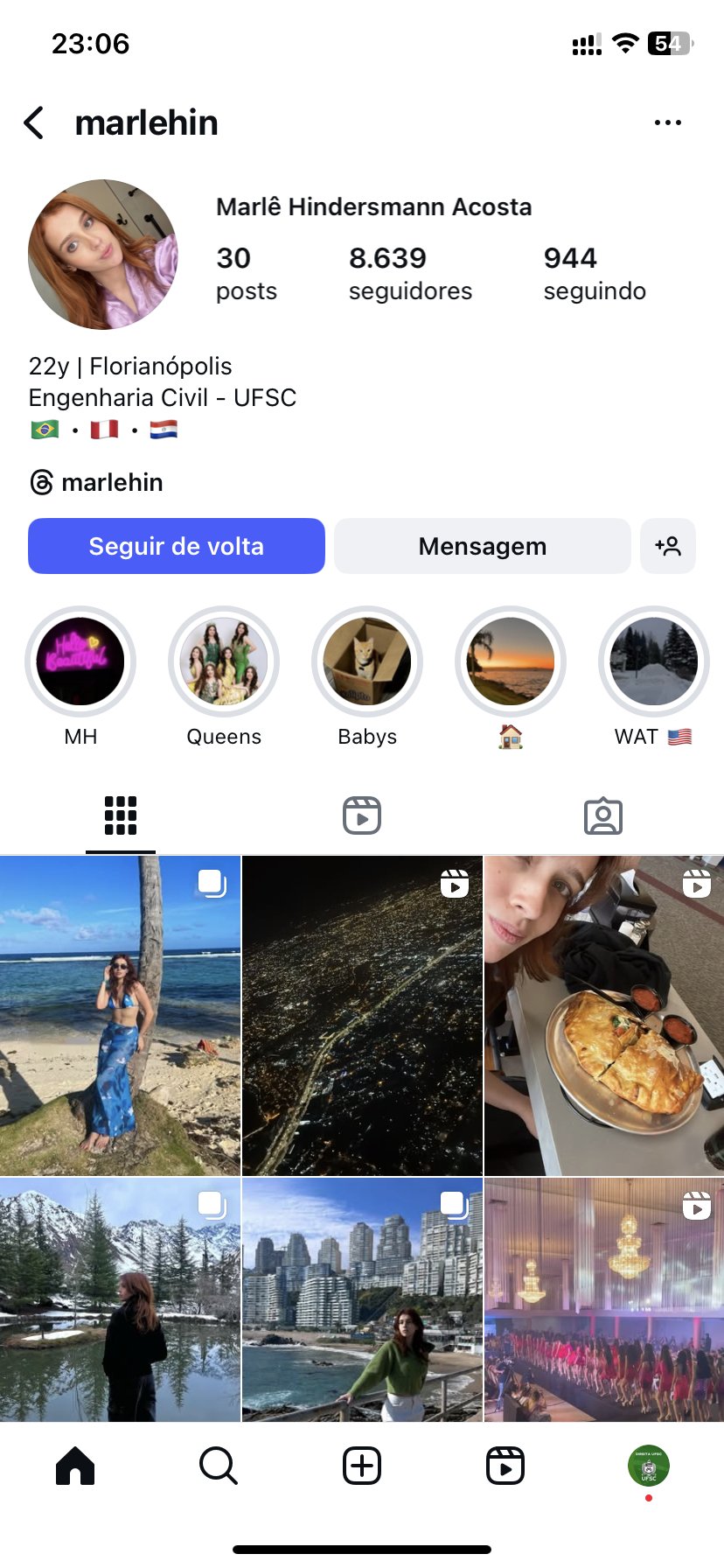Switch to the tagged photos tab
Screen dimensions: 724x1568
click(x=603, y=815)
